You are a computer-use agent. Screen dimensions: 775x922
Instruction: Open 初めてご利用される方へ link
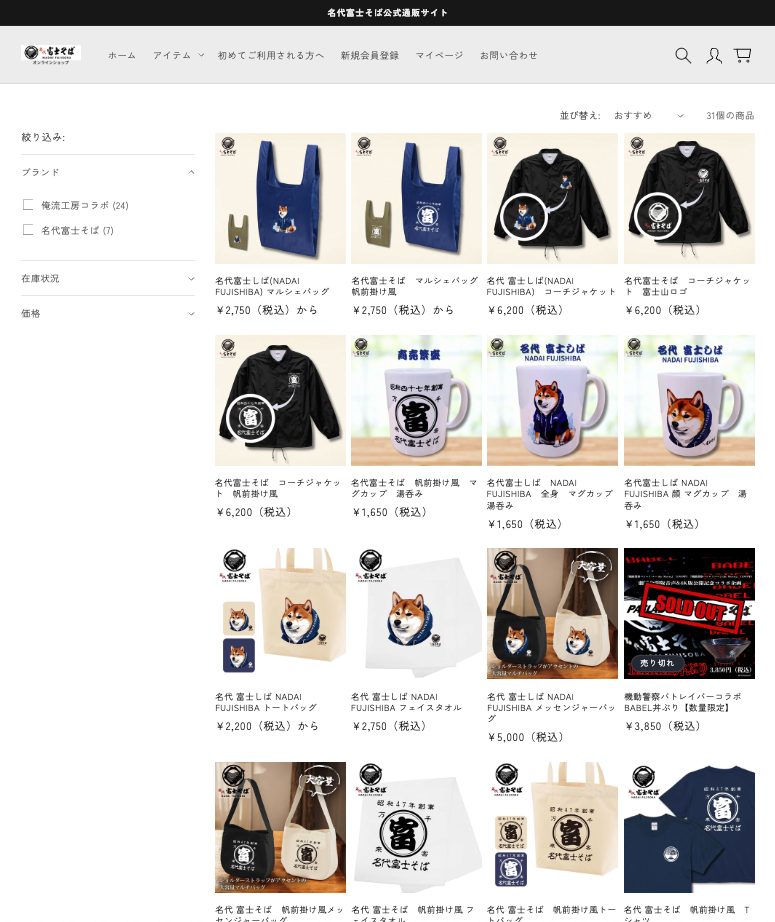coord(271,56)
